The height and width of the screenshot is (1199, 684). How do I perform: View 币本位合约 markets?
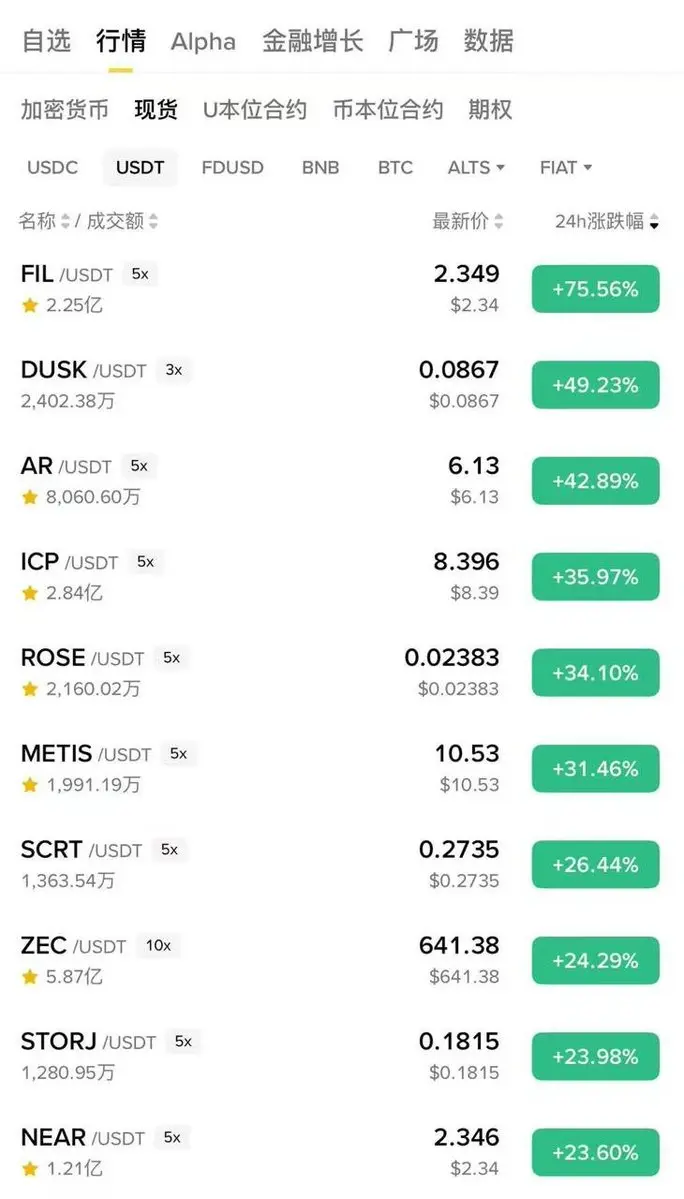[388, 110]
